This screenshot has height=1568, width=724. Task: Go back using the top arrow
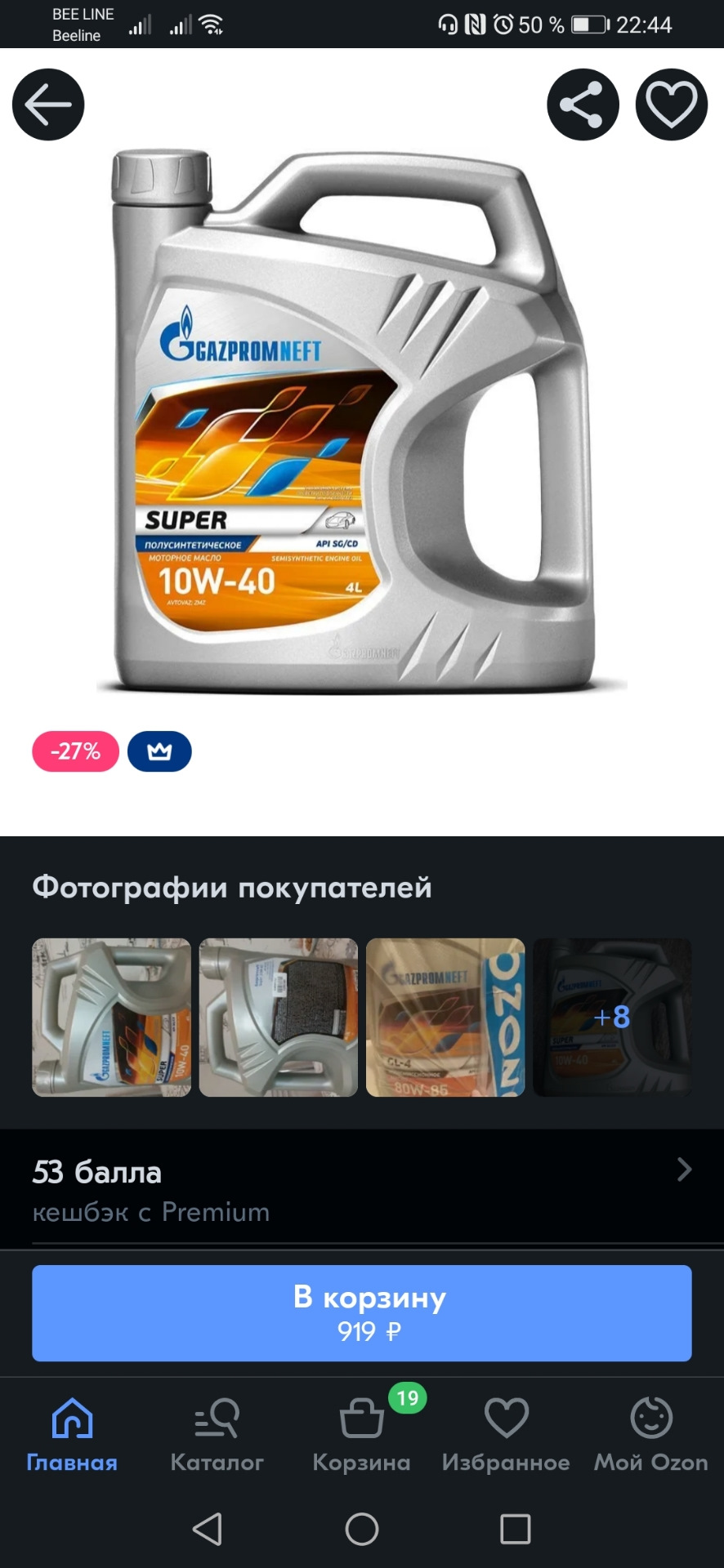tap(48, 105)
